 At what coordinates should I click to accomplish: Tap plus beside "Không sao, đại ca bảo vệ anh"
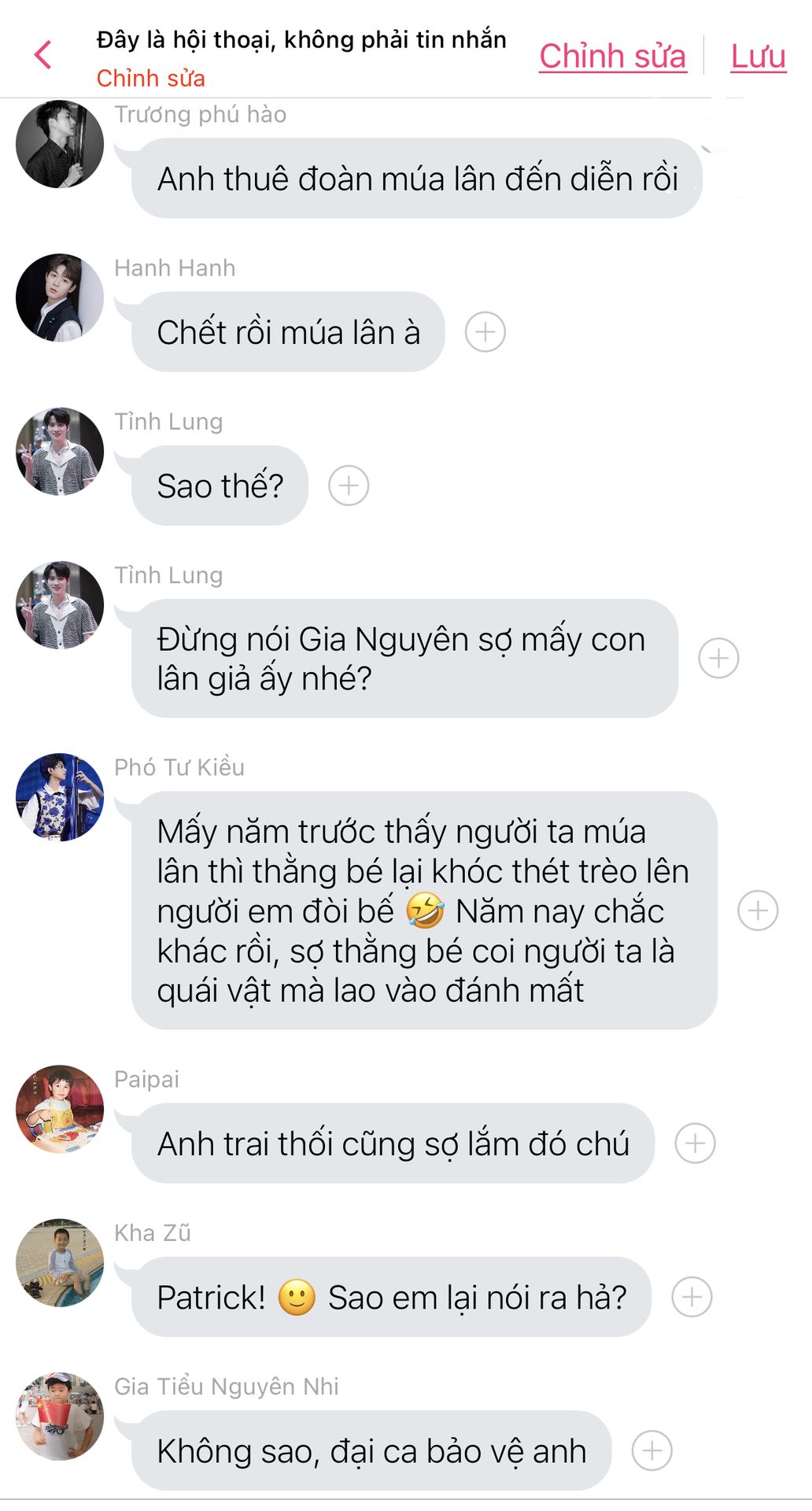652,1450
